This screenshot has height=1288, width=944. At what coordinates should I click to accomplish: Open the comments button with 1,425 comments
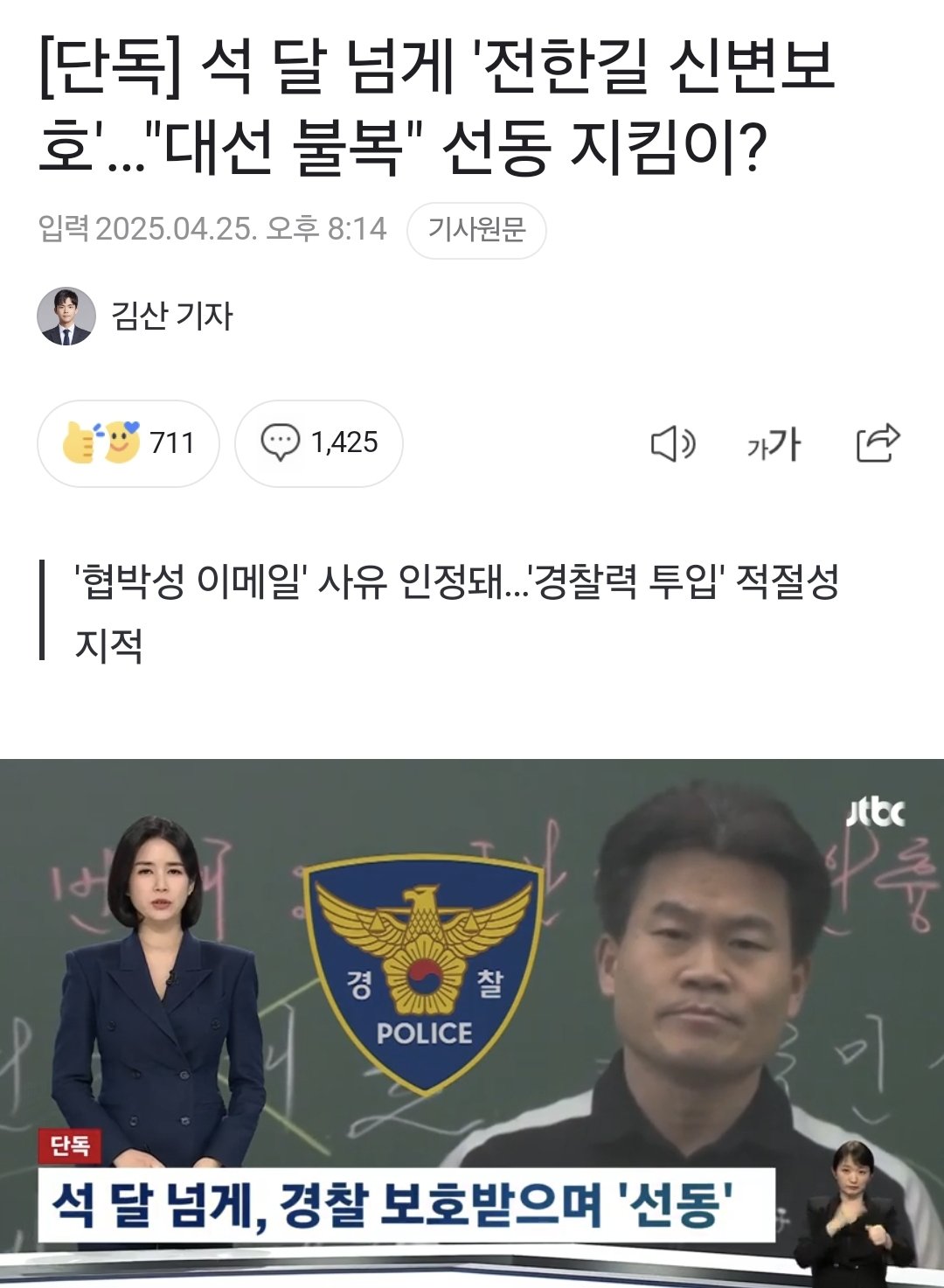(x=319, y=443)
